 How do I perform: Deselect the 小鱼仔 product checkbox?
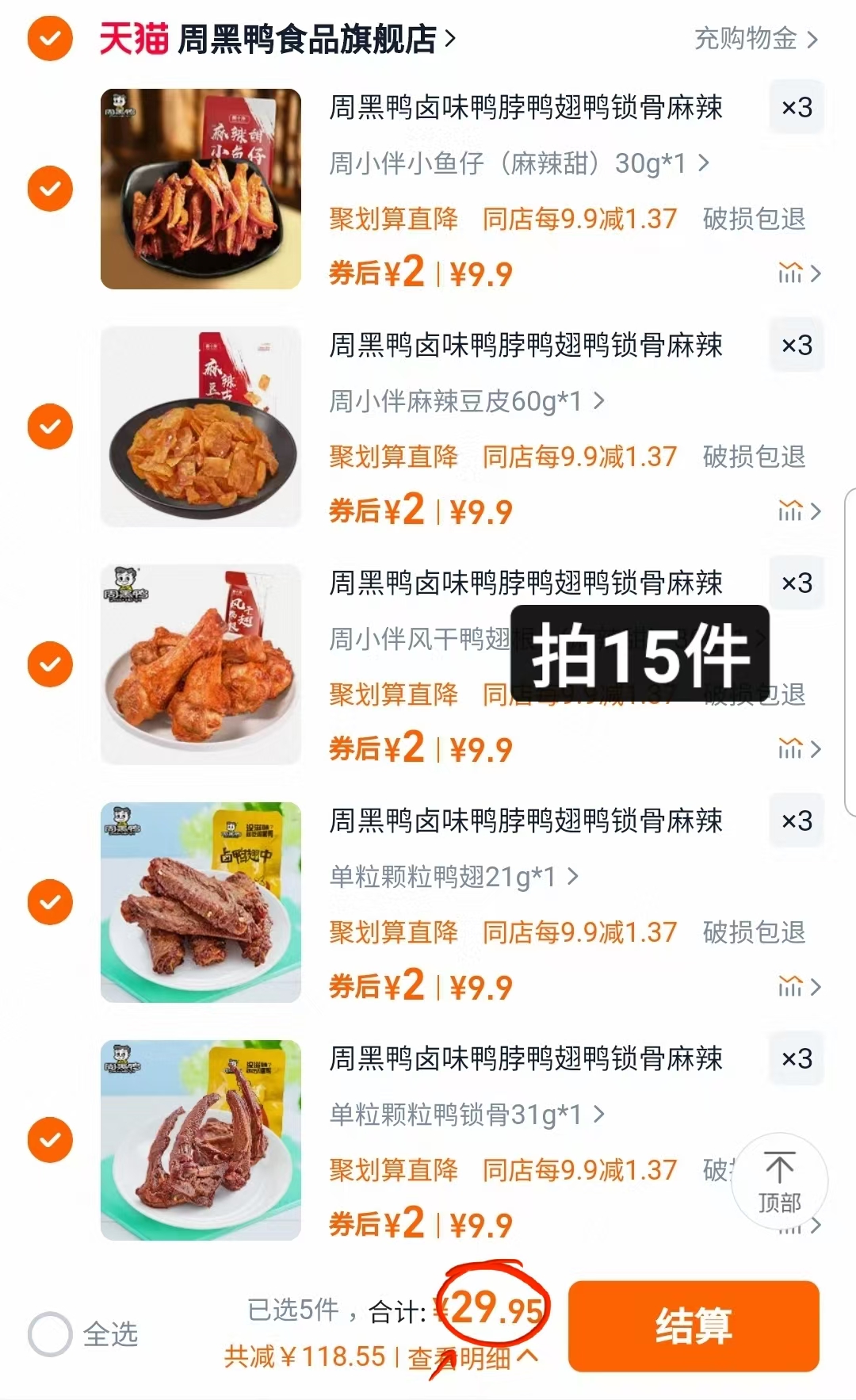tap(49, 189)
